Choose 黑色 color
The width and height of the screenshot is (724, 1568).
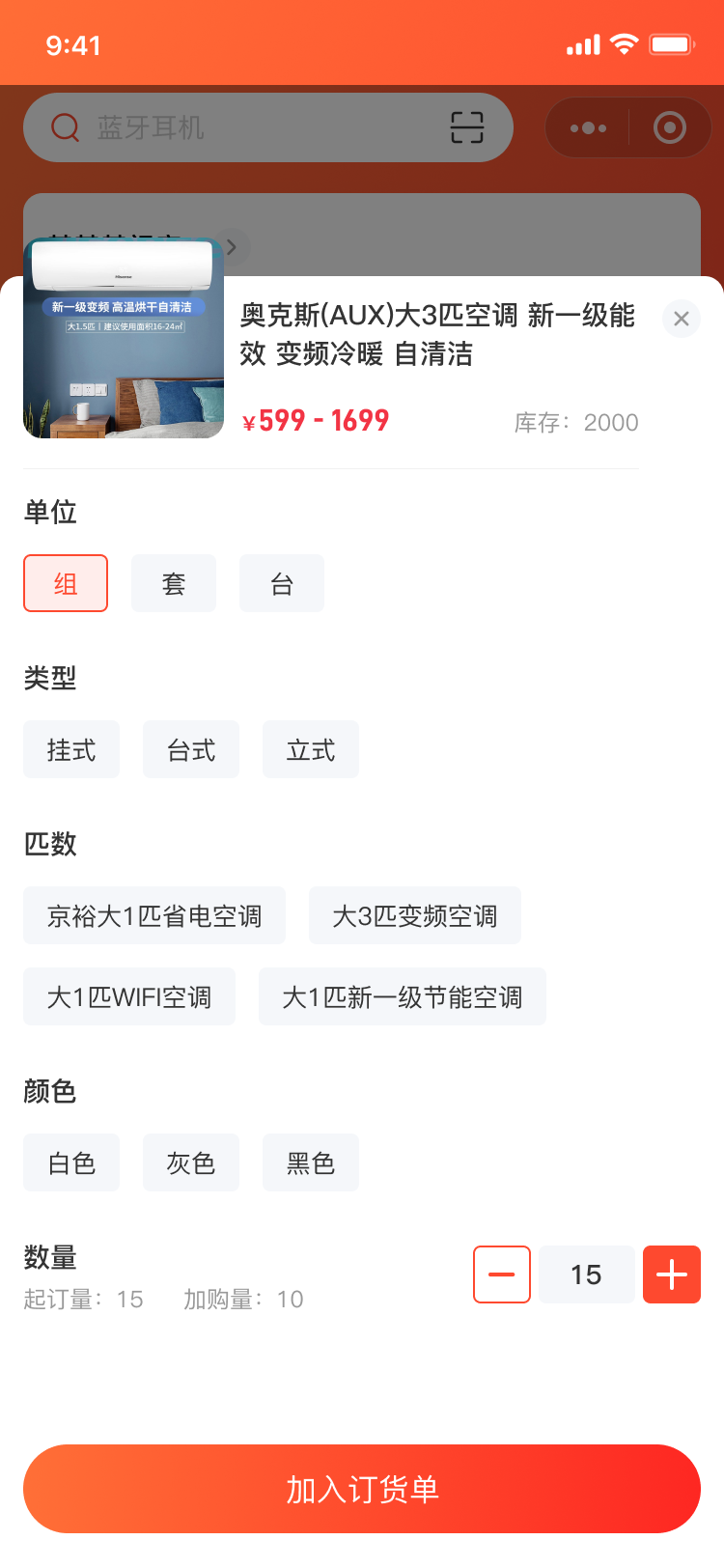pos(311,1162)
